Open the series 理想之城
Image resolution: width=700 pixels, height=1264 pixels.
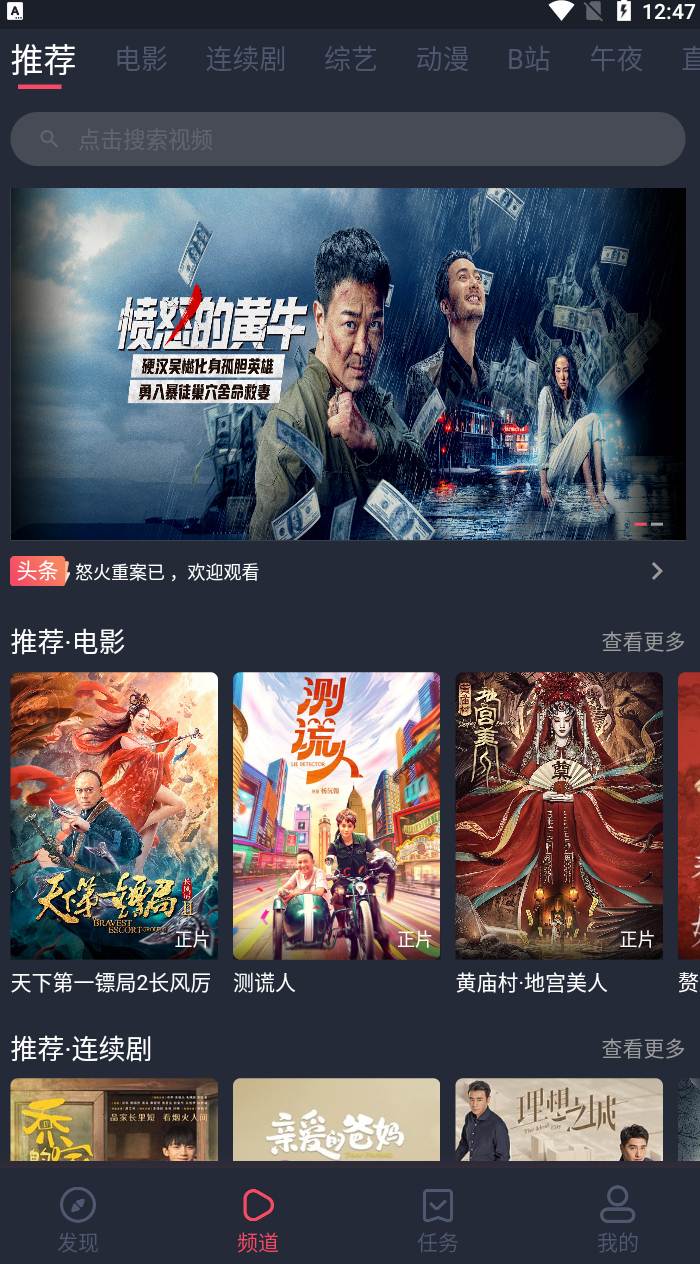tap(559, 1120)
